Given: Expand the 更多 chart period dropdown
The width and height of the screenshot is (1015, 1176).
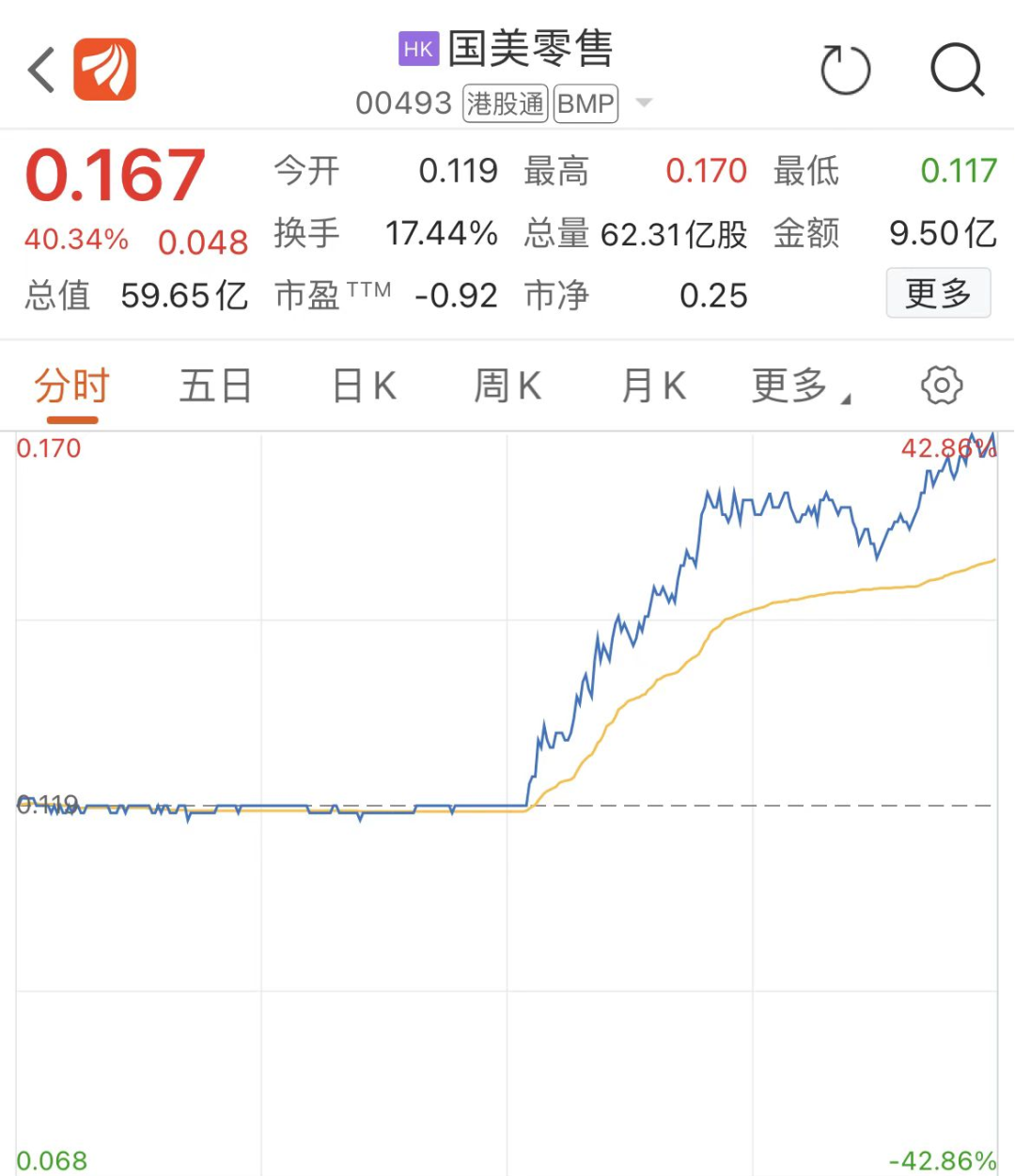Looking at the screenshot, I should [799, 386].
